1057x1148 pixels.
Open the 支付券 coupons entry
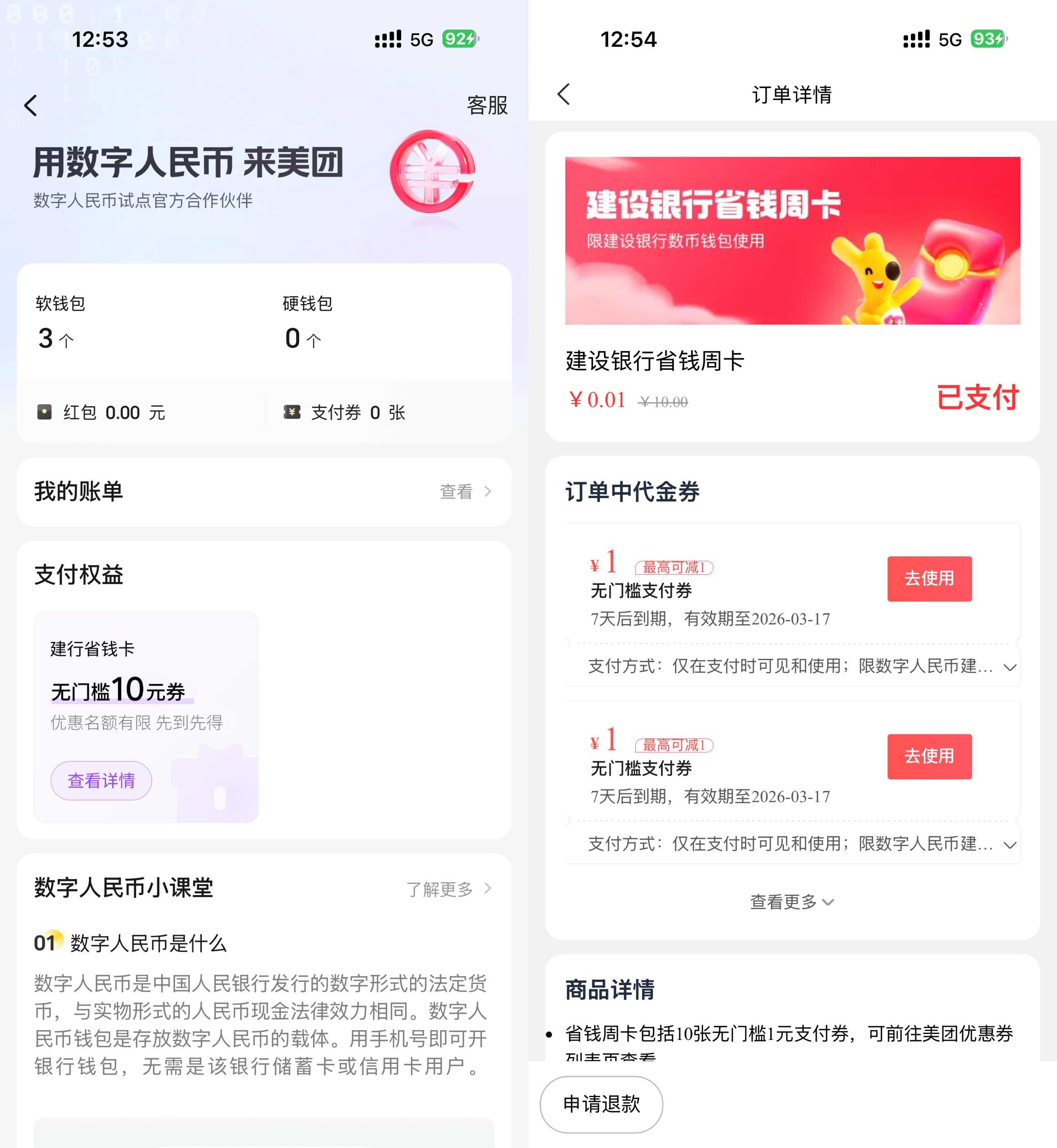tap(358, 412)
